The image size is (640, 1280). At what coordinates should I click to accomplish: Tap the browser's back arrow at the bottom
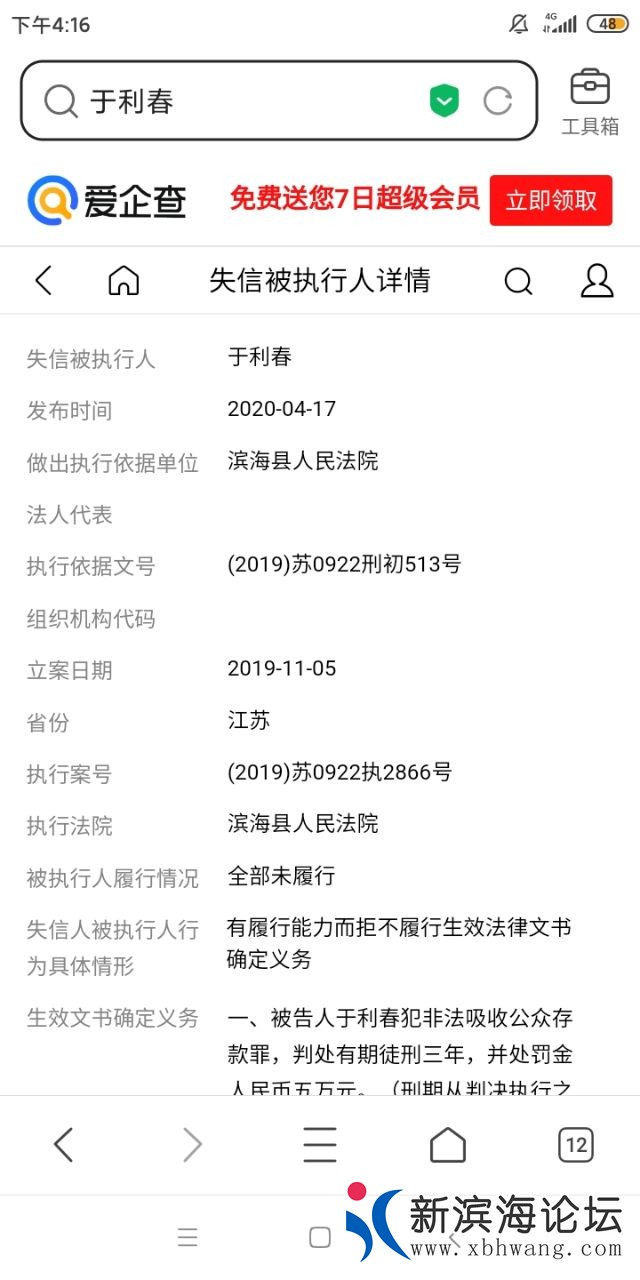(x=63, y=1145)
